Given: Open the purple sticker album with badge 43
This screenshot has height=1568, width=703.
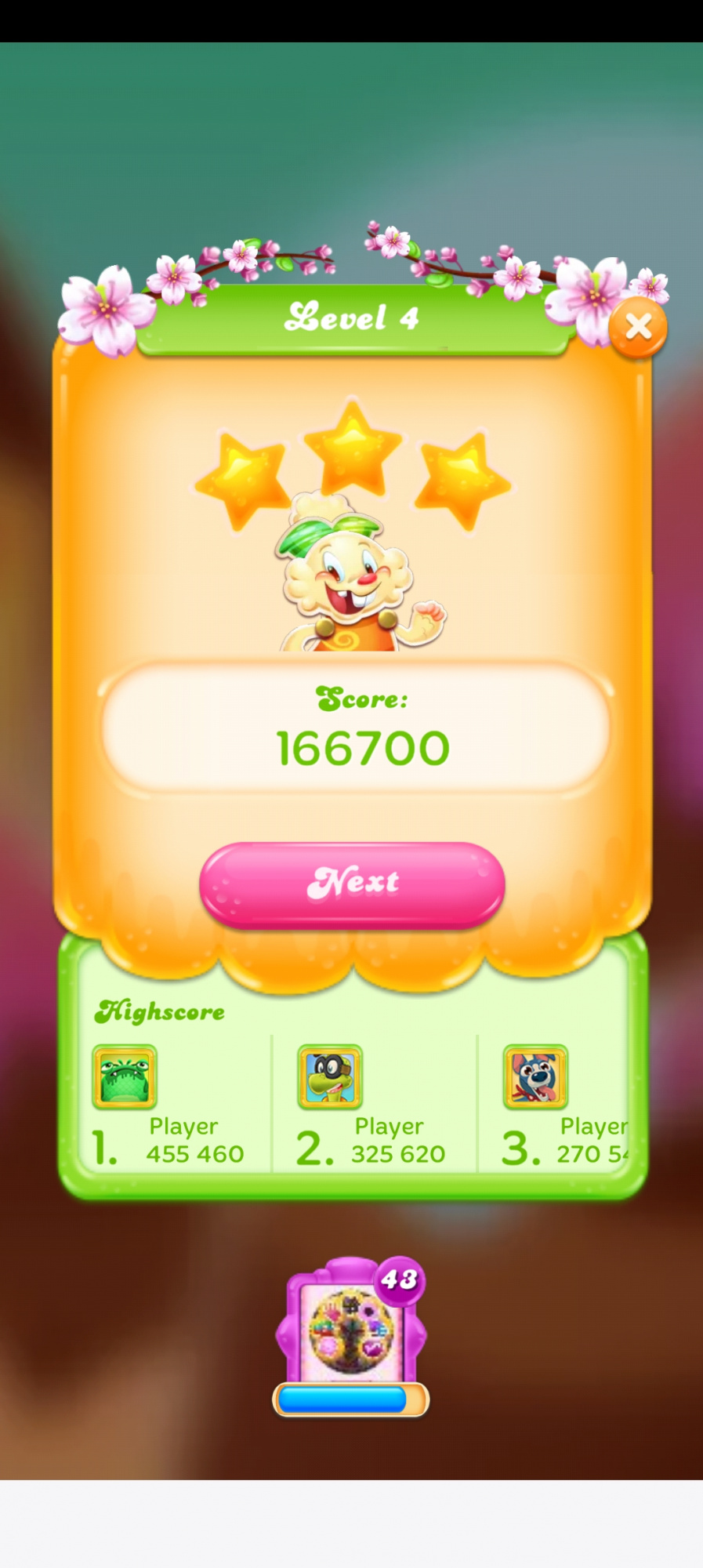Looking at the screenshot, I should (x=351, y=1334).
